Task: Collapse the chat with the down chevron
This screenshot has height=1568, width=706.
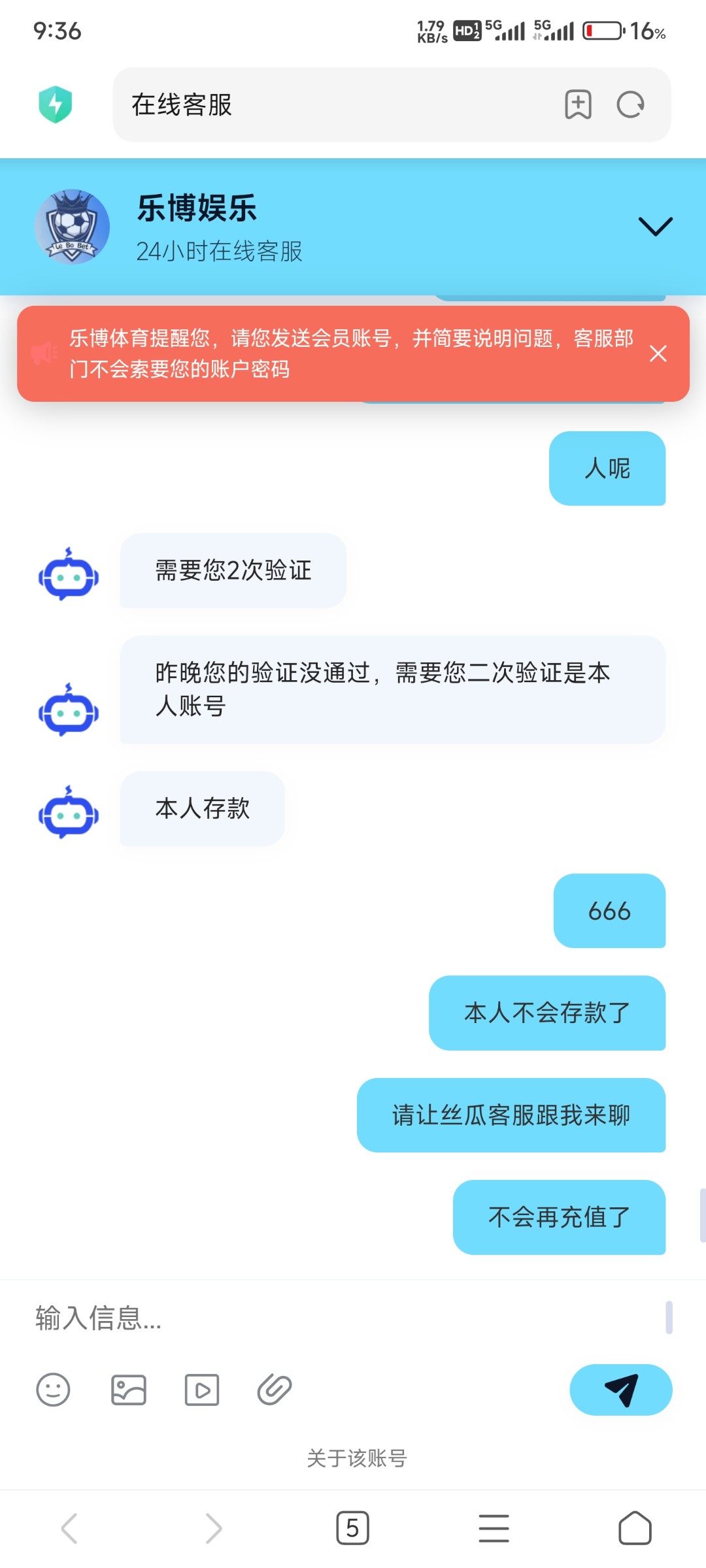Action: [x=655, y=226]
